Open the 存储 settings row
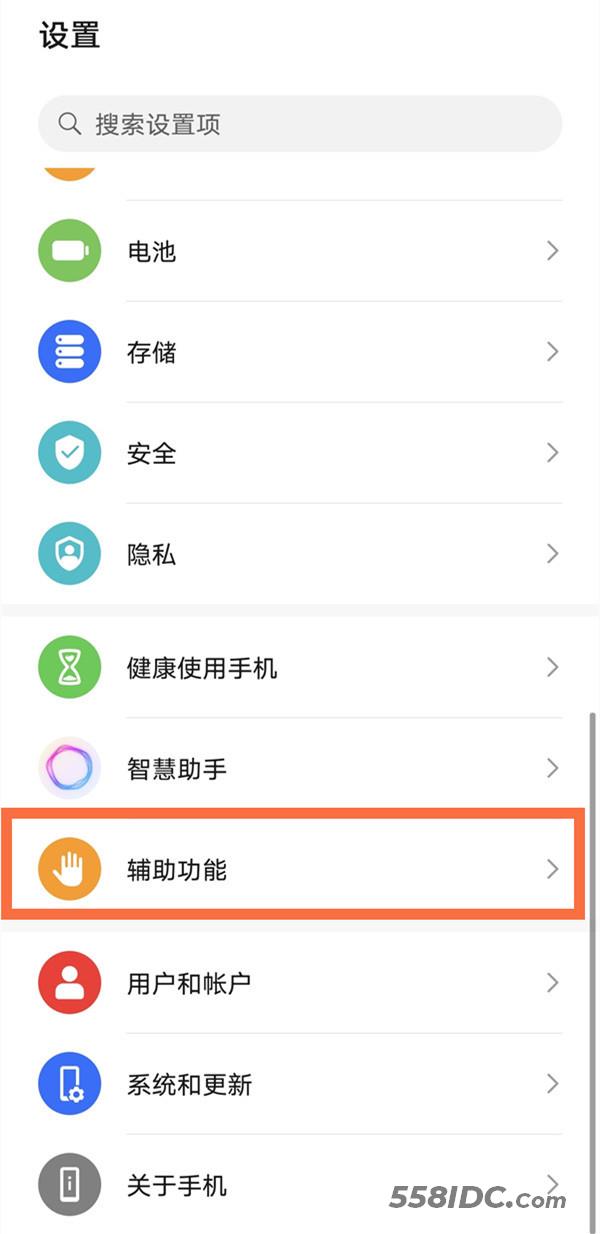 [x=300, y=352]
